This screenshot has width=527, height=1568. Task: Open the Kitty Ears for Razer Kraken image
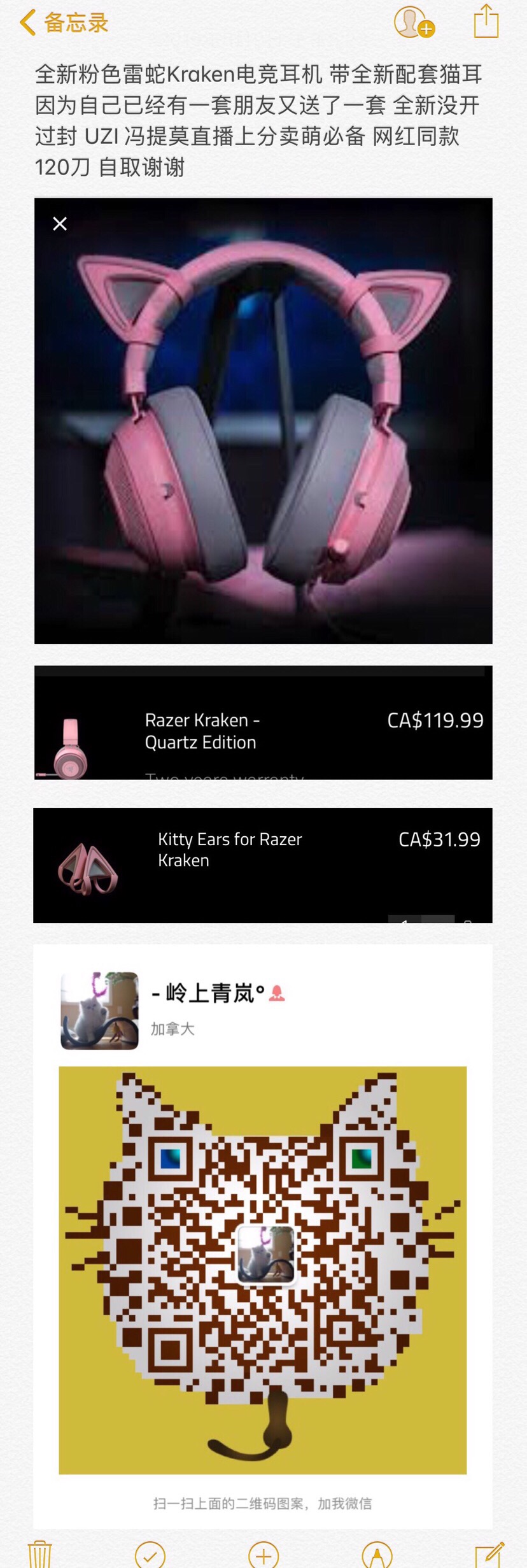pos(263,865)
